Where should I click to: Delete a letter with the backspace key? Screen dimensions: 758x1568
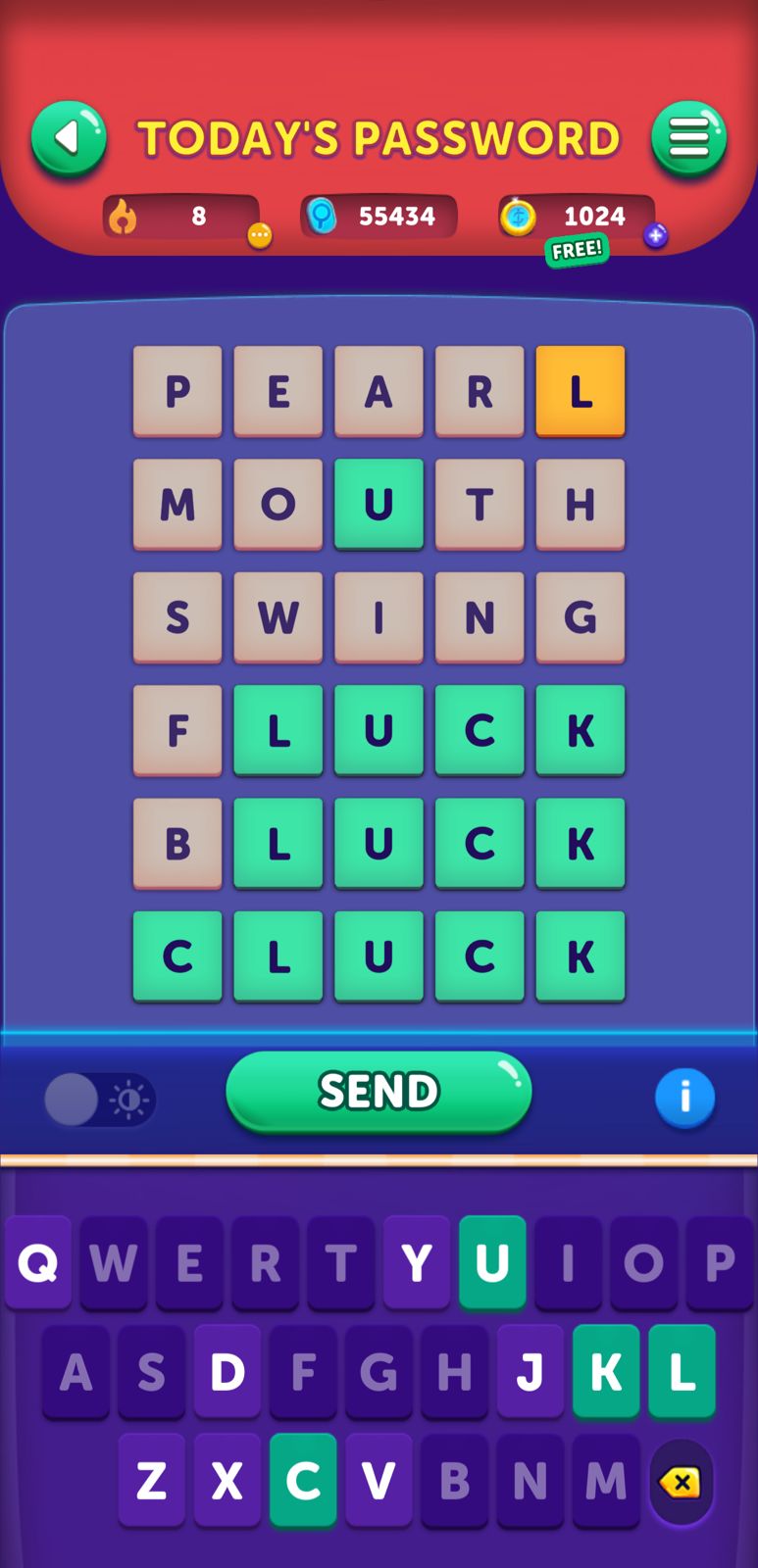click(x=681, y=1482)
